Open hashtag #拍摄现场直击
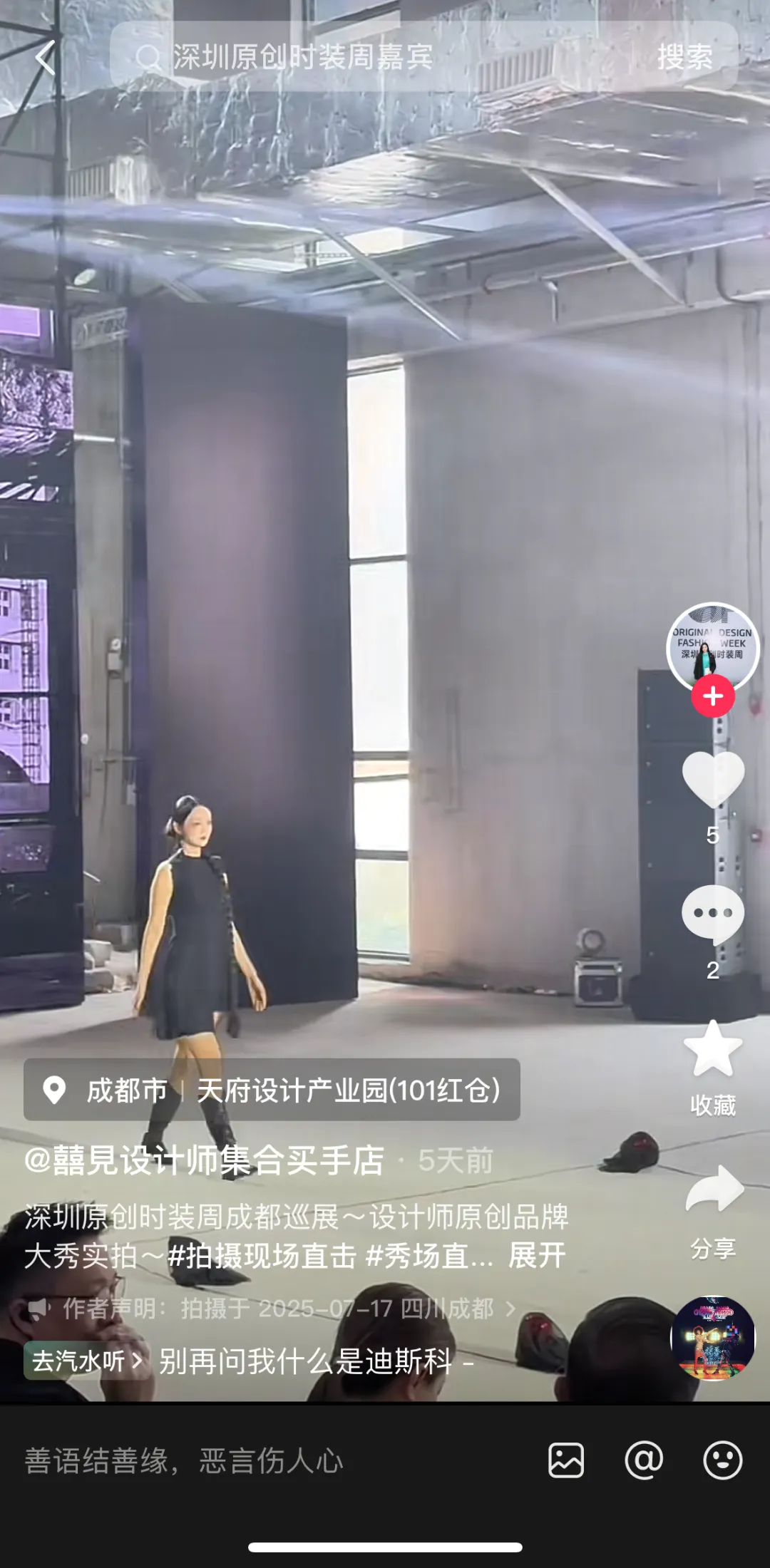Image resolution: width=770 pixels, height=1568 pixels. pos(261,1256)
